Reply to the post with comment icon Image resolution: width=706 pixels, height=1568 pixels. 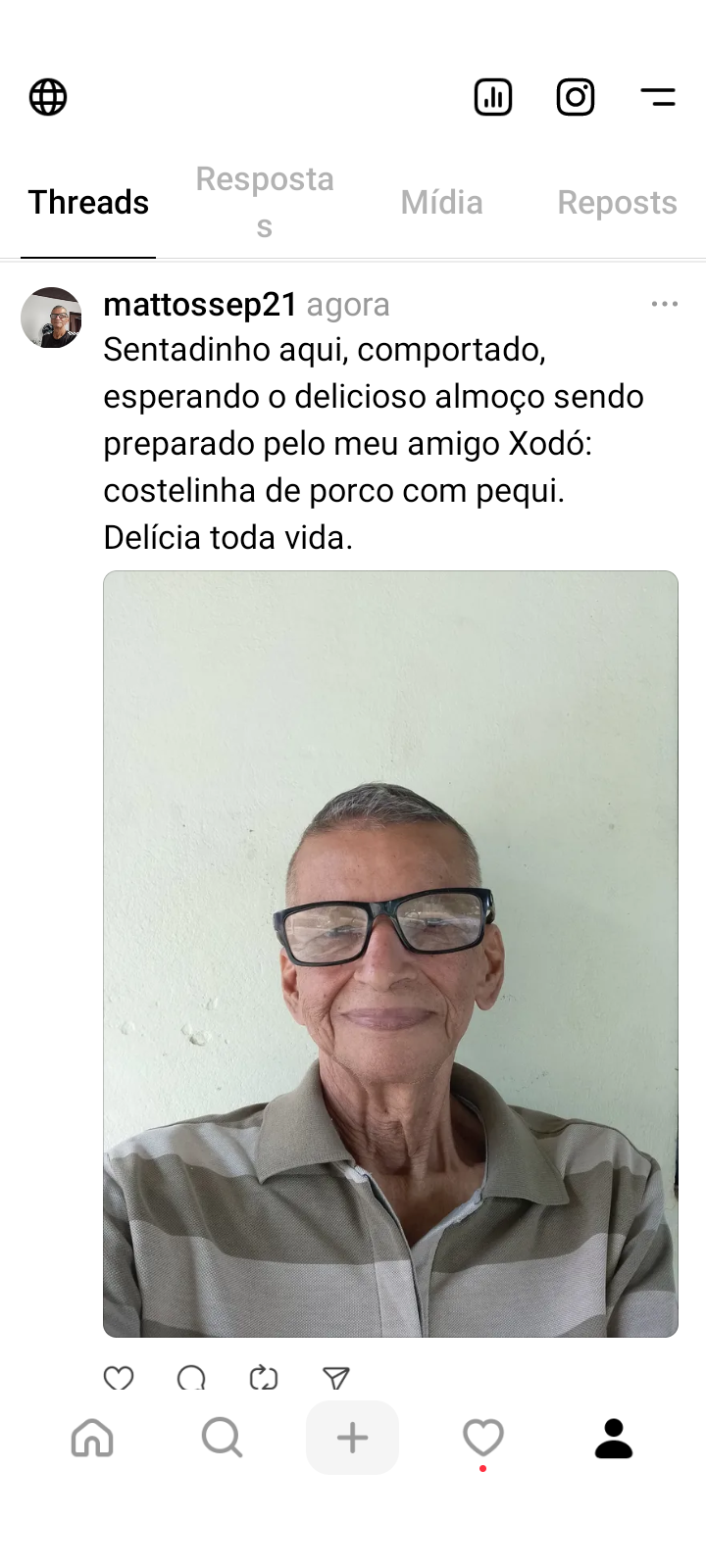(x=191, y=1378)
